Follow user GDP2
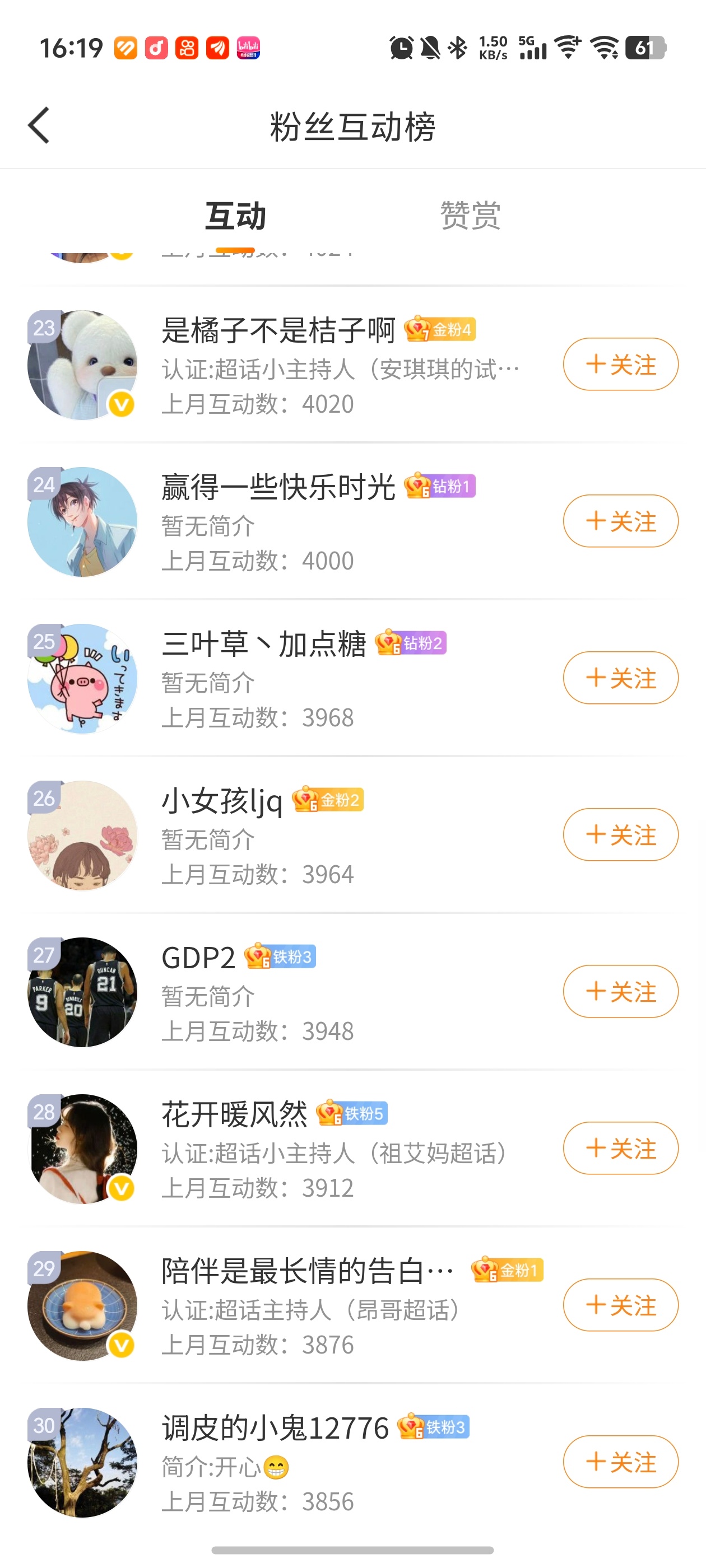Image resolution: width=706 pixels, height=1568 pixels. click(x=620, y=991)
